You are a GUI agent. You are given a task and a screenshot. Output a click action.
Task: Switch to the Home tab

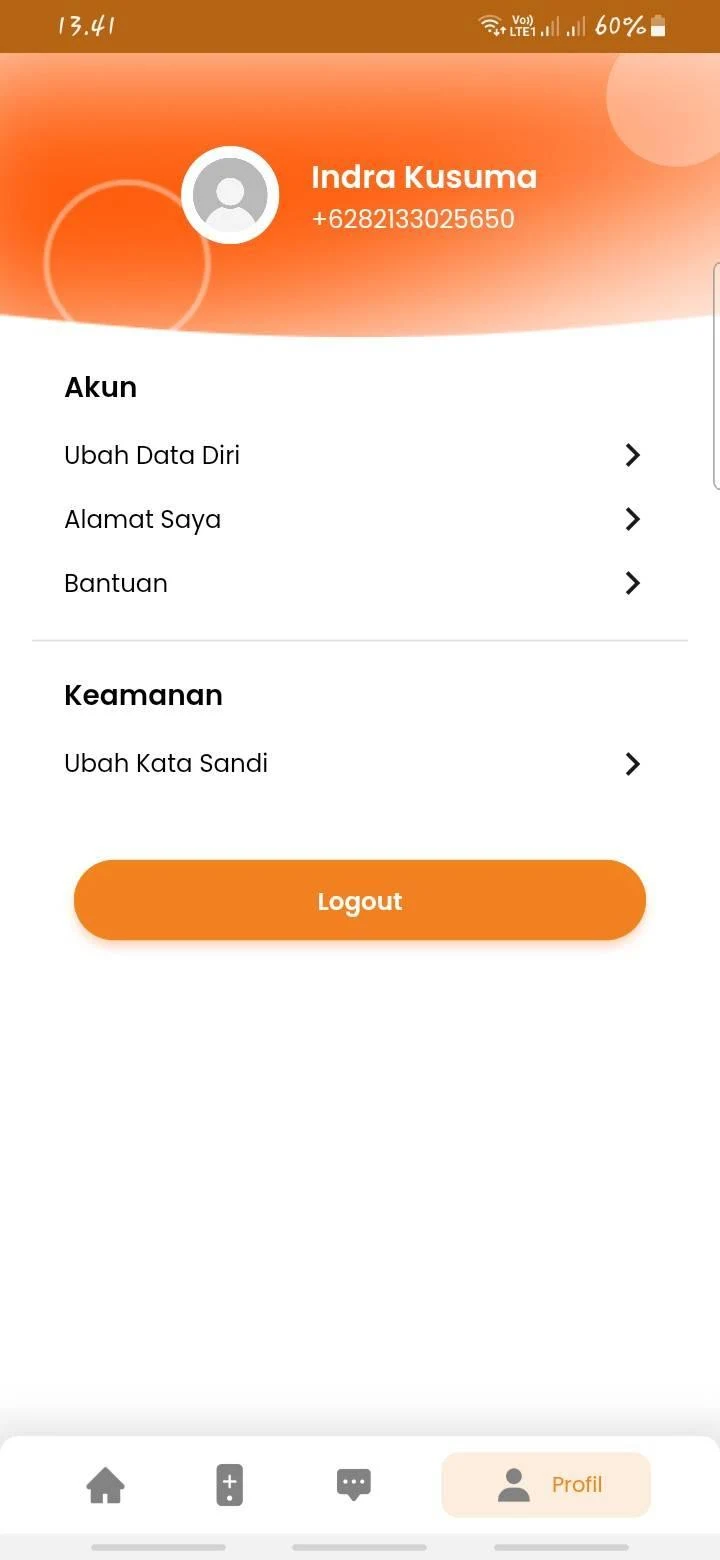click(106, 1485)
